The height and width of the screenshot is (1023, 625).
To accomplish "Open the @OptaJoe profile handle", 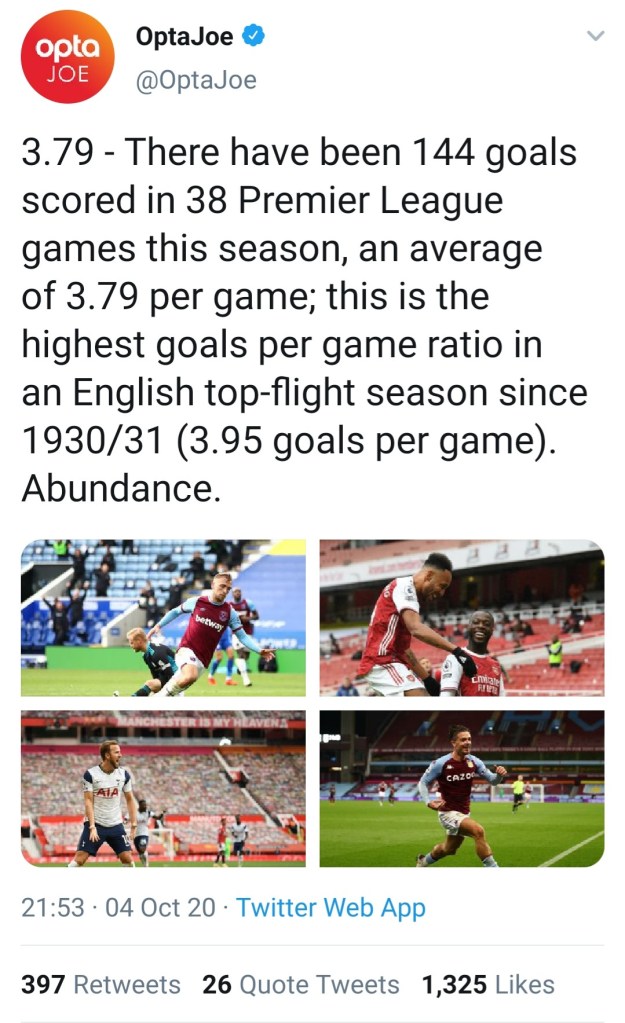I will click(x=196, y=80).
